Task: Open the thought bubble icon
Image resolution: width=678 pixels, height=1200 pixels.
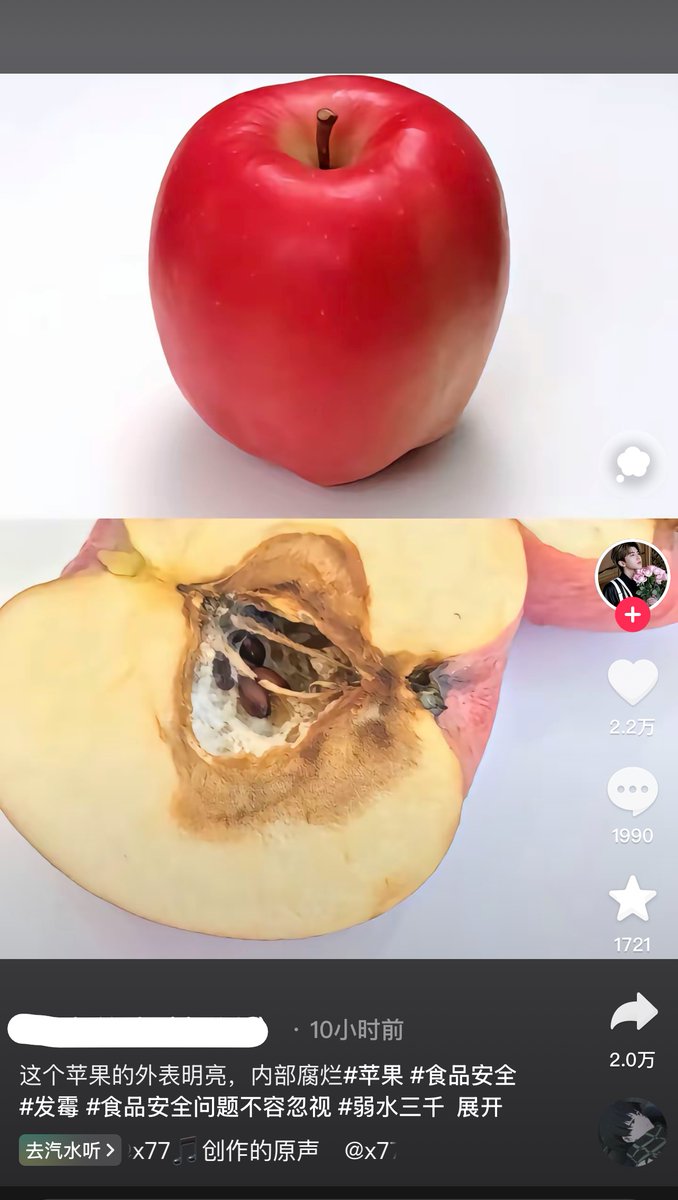Action: pyautogui.click(x=633, y=462)
